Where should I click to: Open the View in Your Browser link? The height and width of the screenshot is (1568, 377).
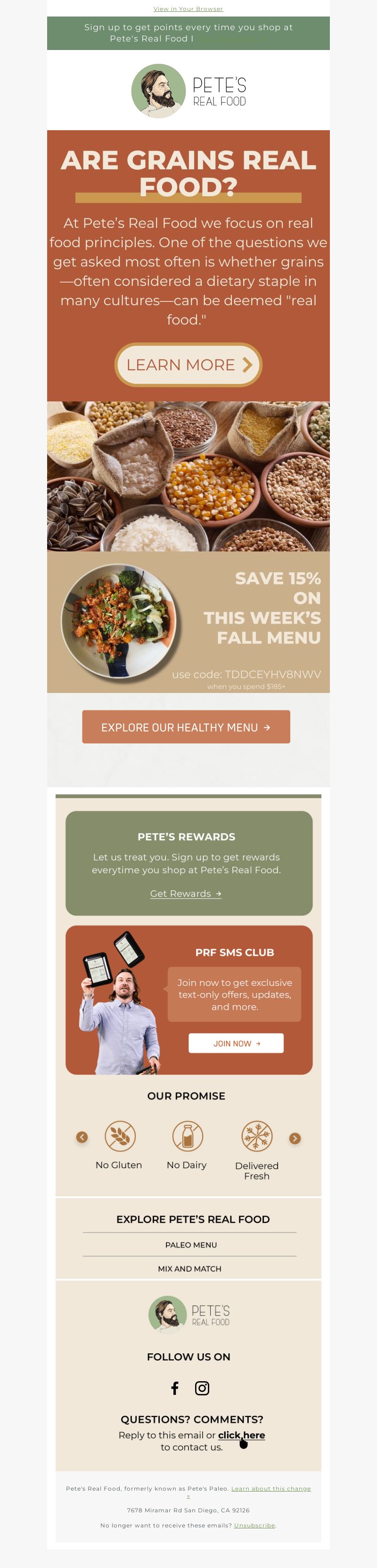[188, 8]
